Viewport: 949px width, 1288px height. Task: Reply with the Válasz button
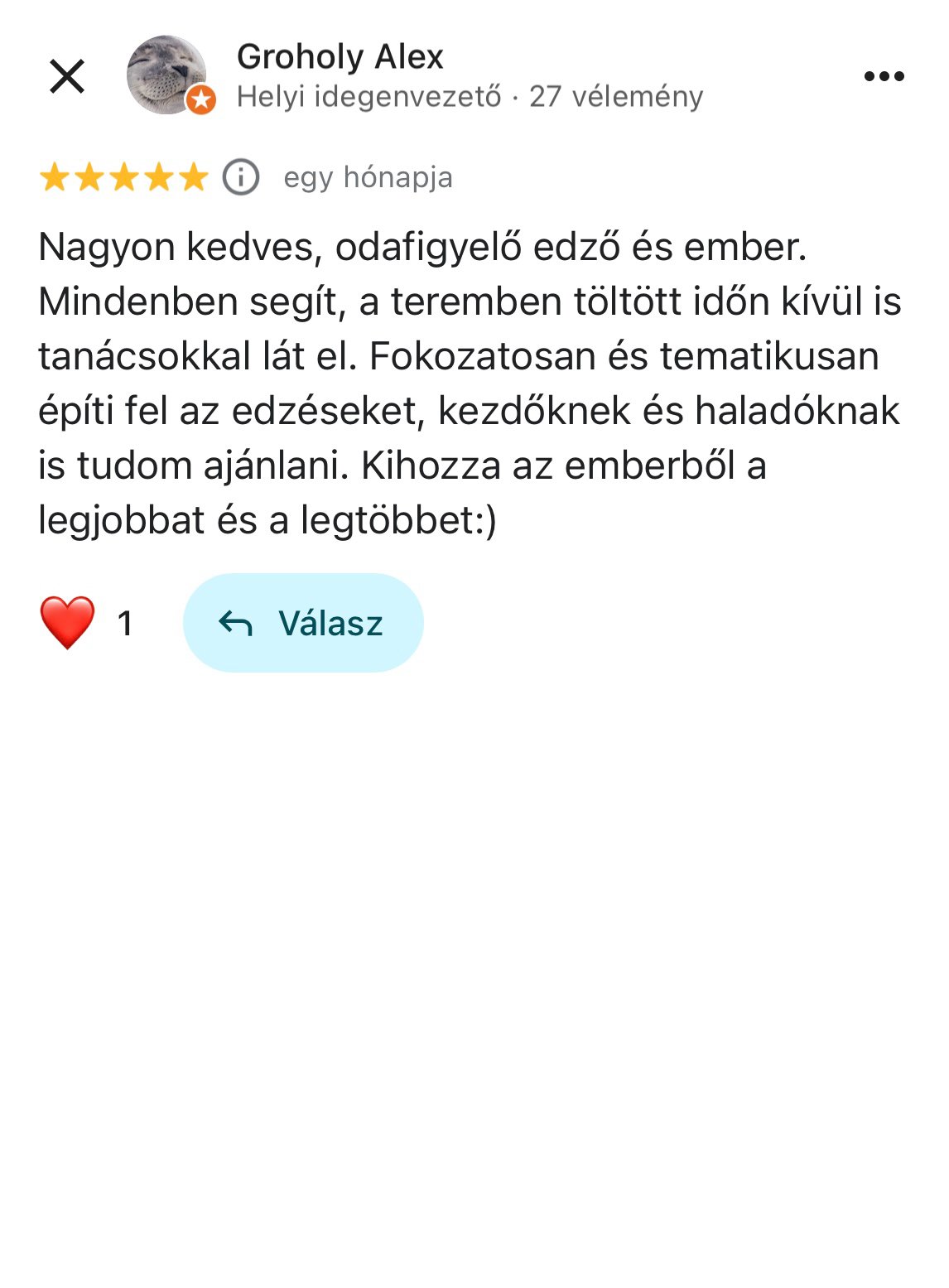(x=303, y=623)
